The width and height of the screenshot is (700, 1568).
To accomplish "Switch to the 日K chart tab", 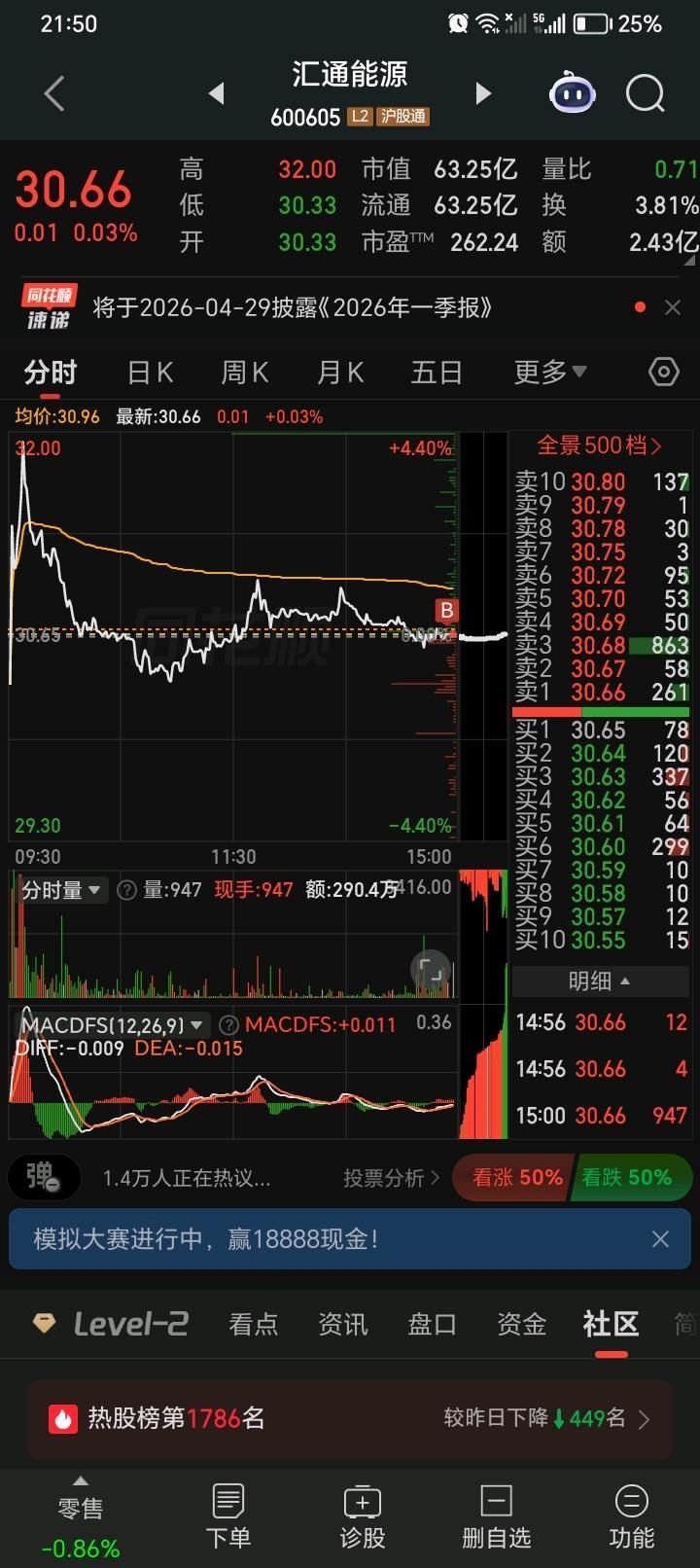I will pos(151,373).
